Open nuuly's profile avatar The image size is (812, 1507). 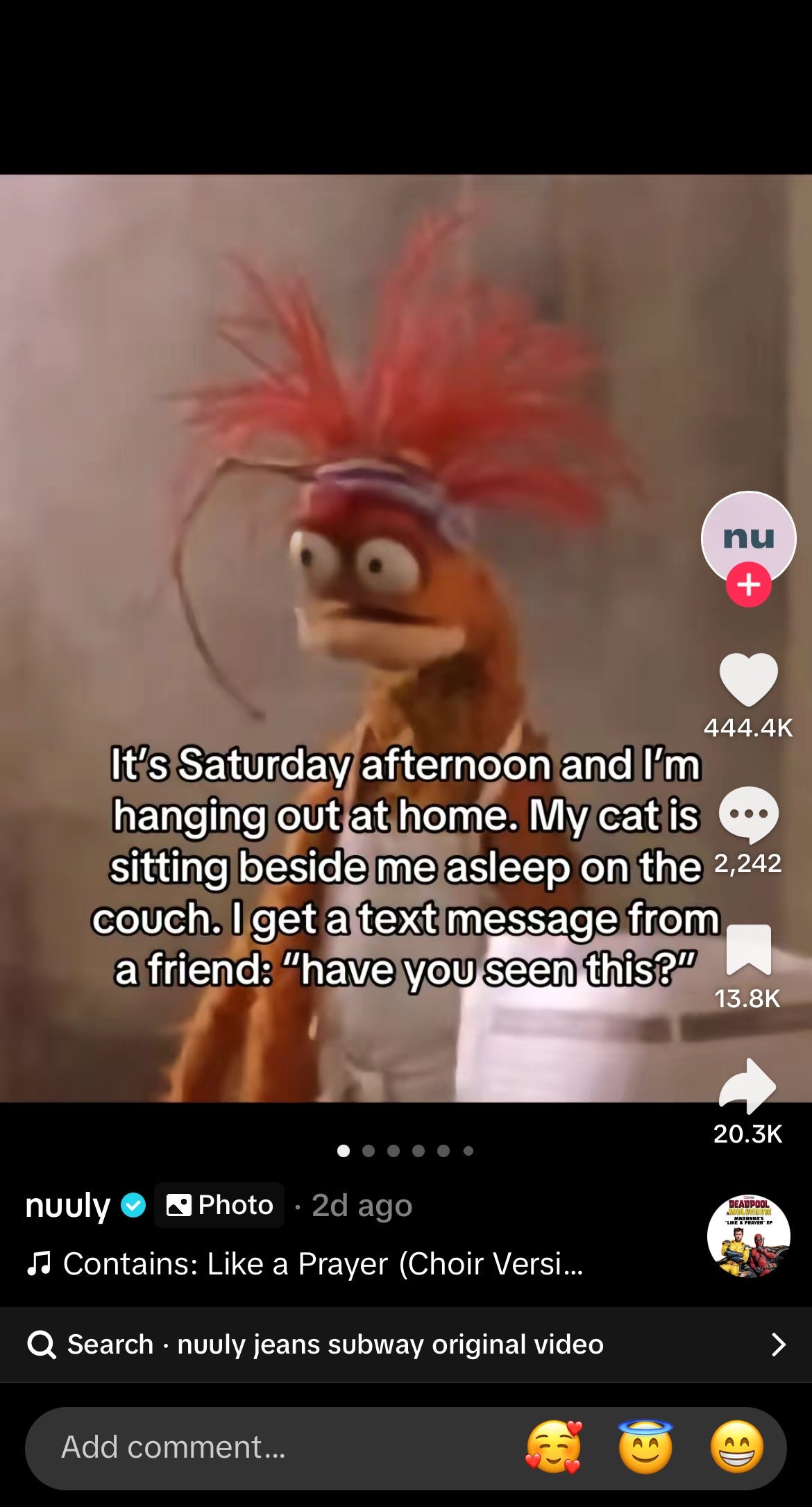click(x=748, y=536)
